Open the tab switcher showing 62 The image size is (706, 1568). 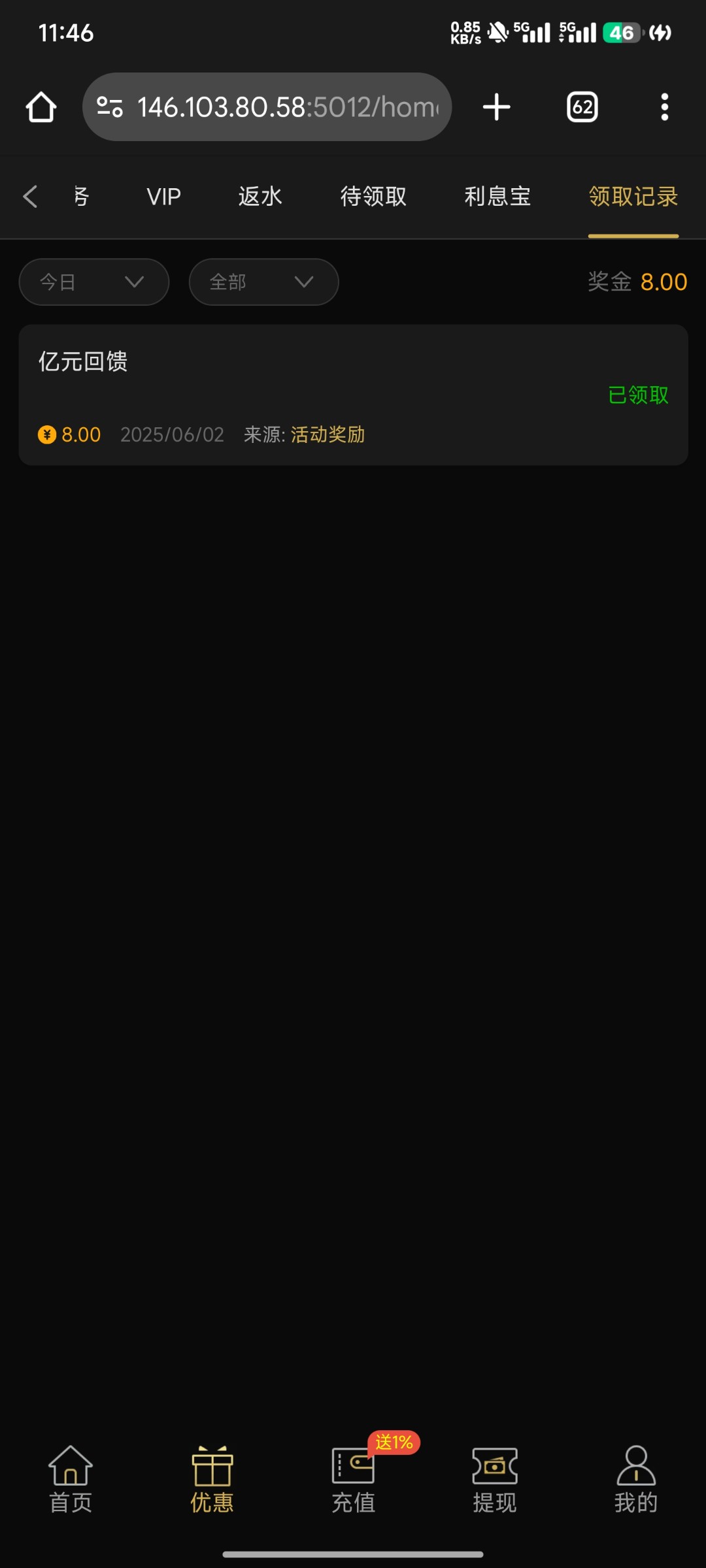582,107
